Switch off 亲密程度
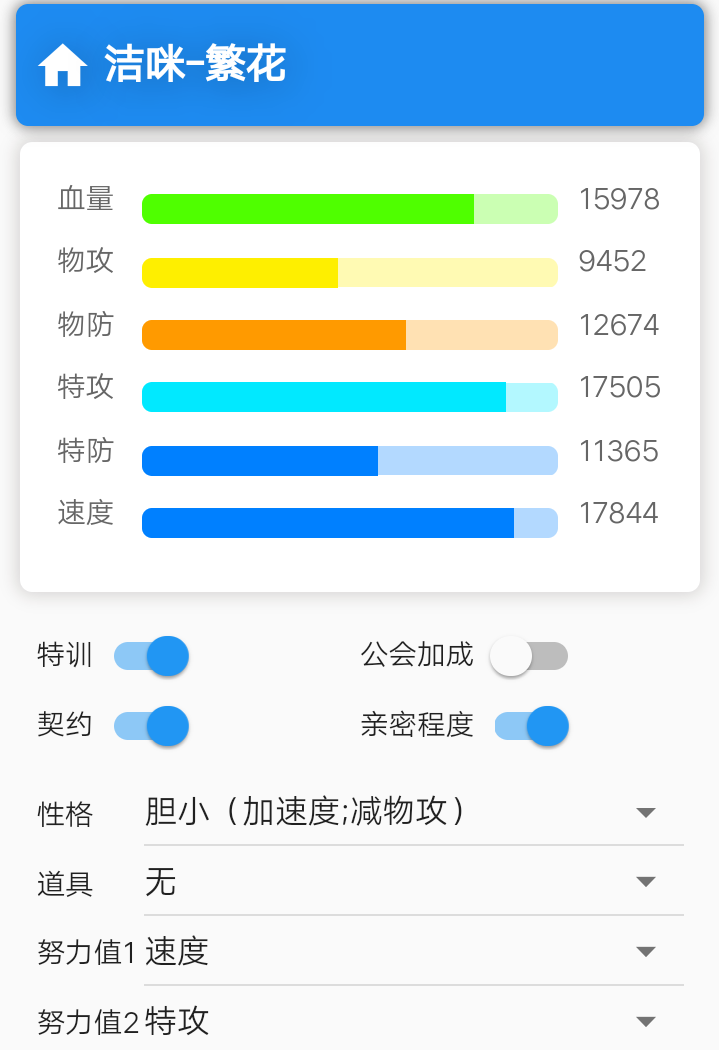This screenshot has width=719, height=1050. [x=532, y=726]
